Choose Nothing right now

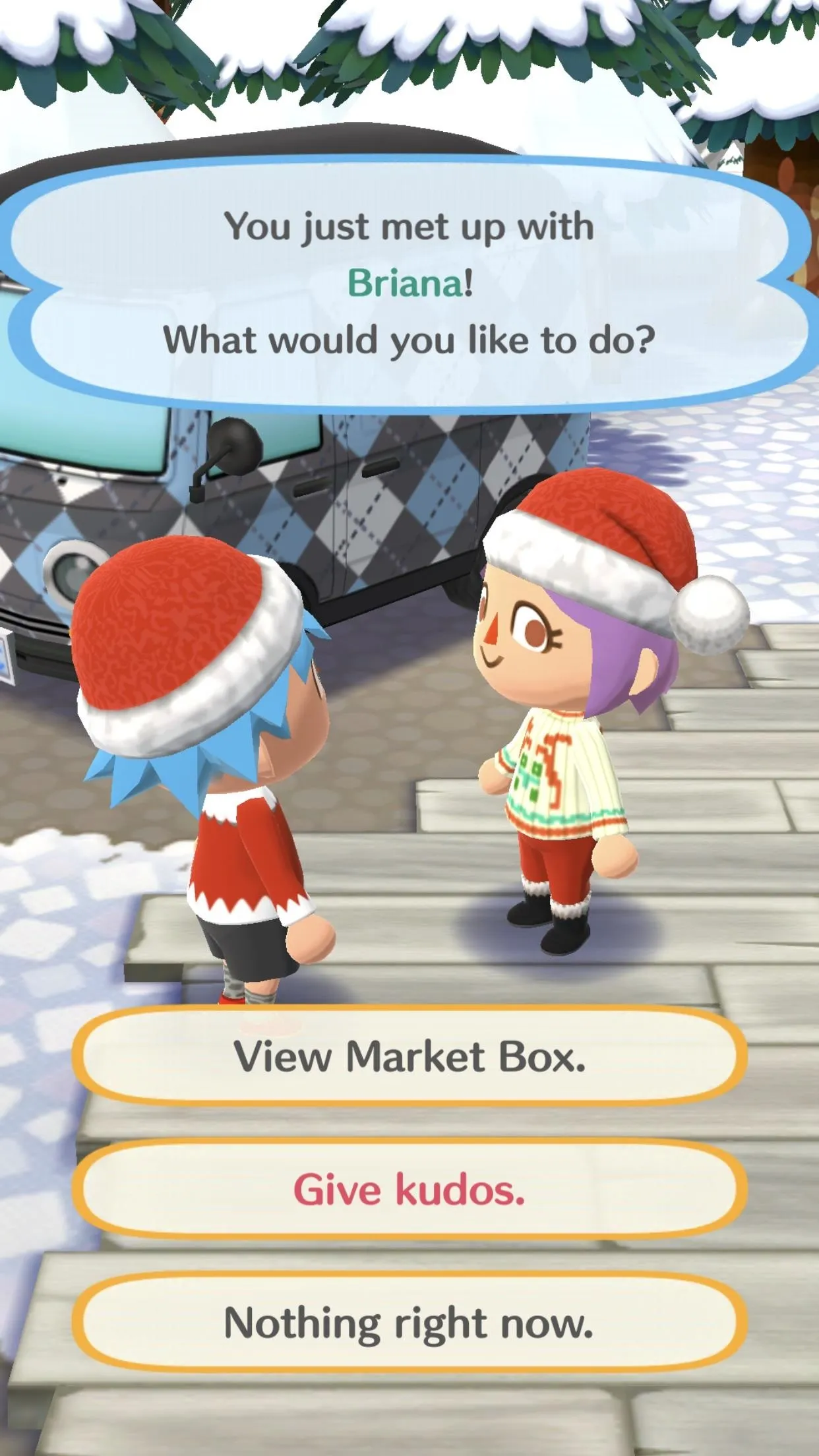(x=409, y=1322)
